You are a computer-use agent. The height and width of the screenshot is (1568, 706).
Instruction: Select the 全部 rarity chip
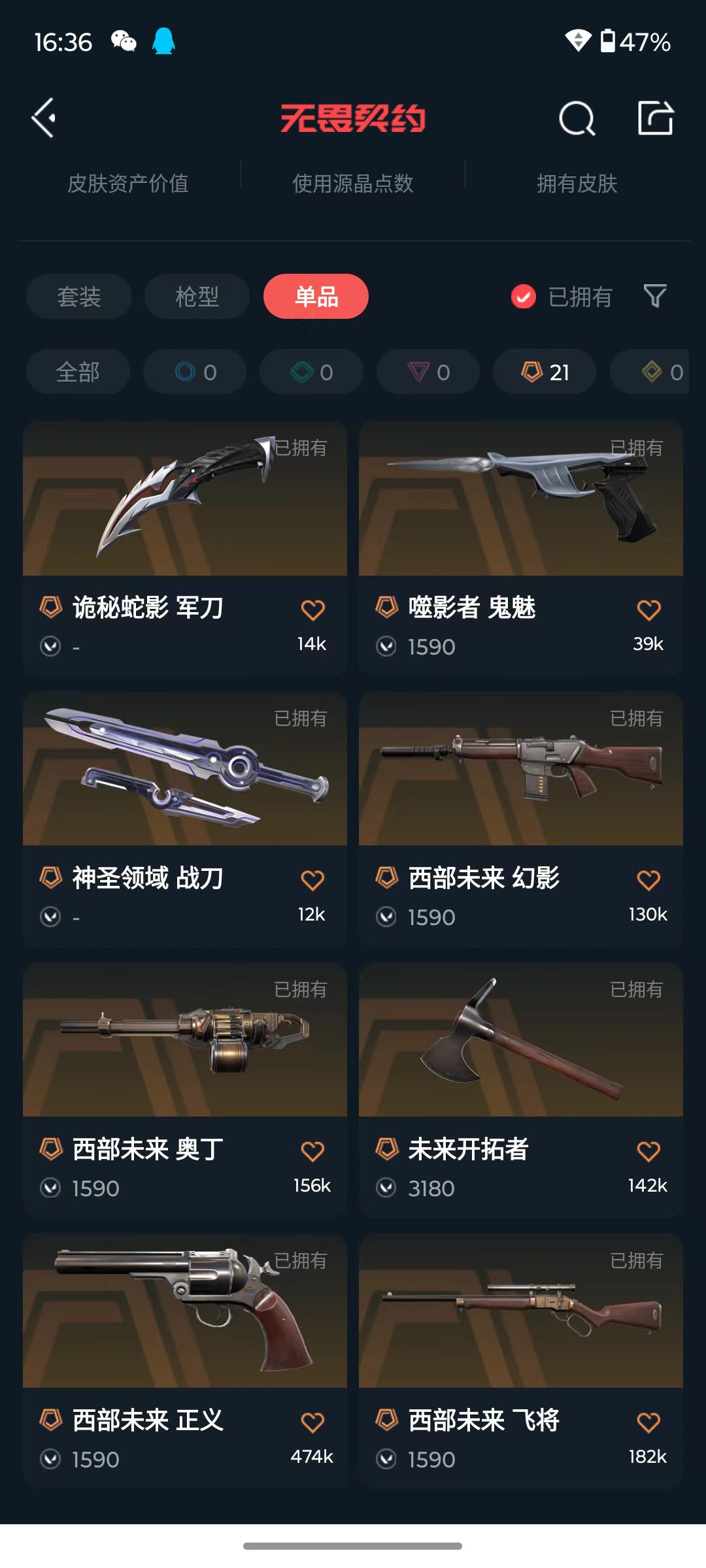(x=78, y=372)
